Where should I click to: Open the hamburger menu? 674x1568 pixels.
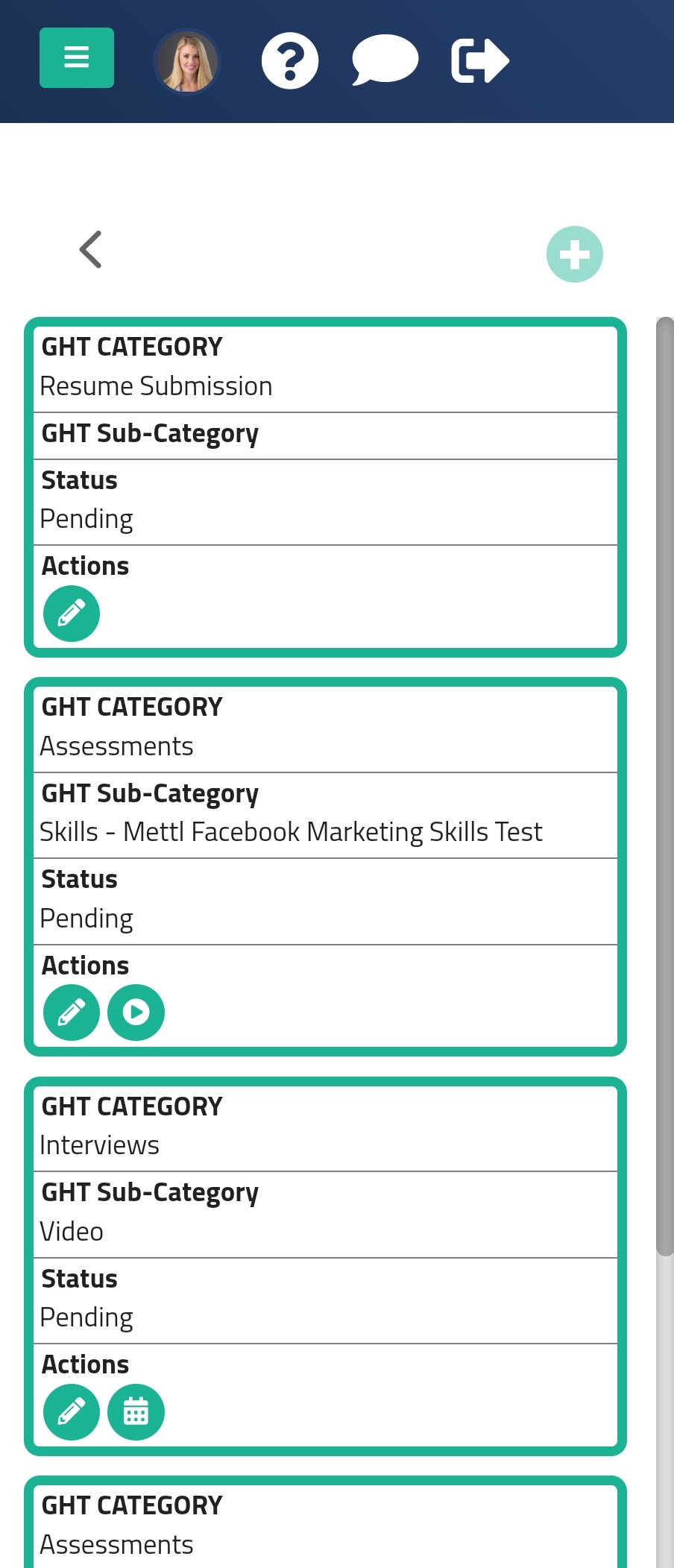pos(77,58)
